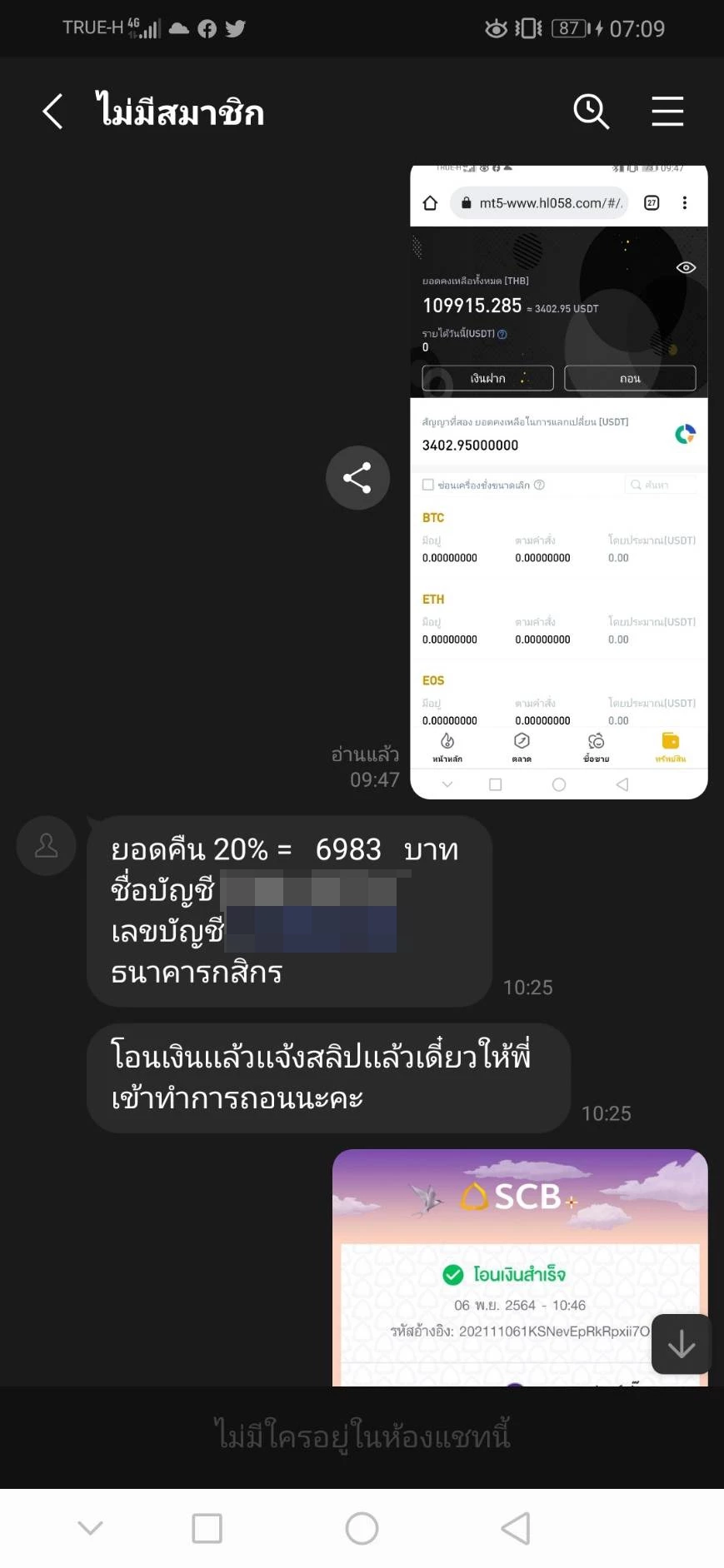Tap the floating scroll-down arrow button
The image size is (724, 1568).
[682, 1344]
